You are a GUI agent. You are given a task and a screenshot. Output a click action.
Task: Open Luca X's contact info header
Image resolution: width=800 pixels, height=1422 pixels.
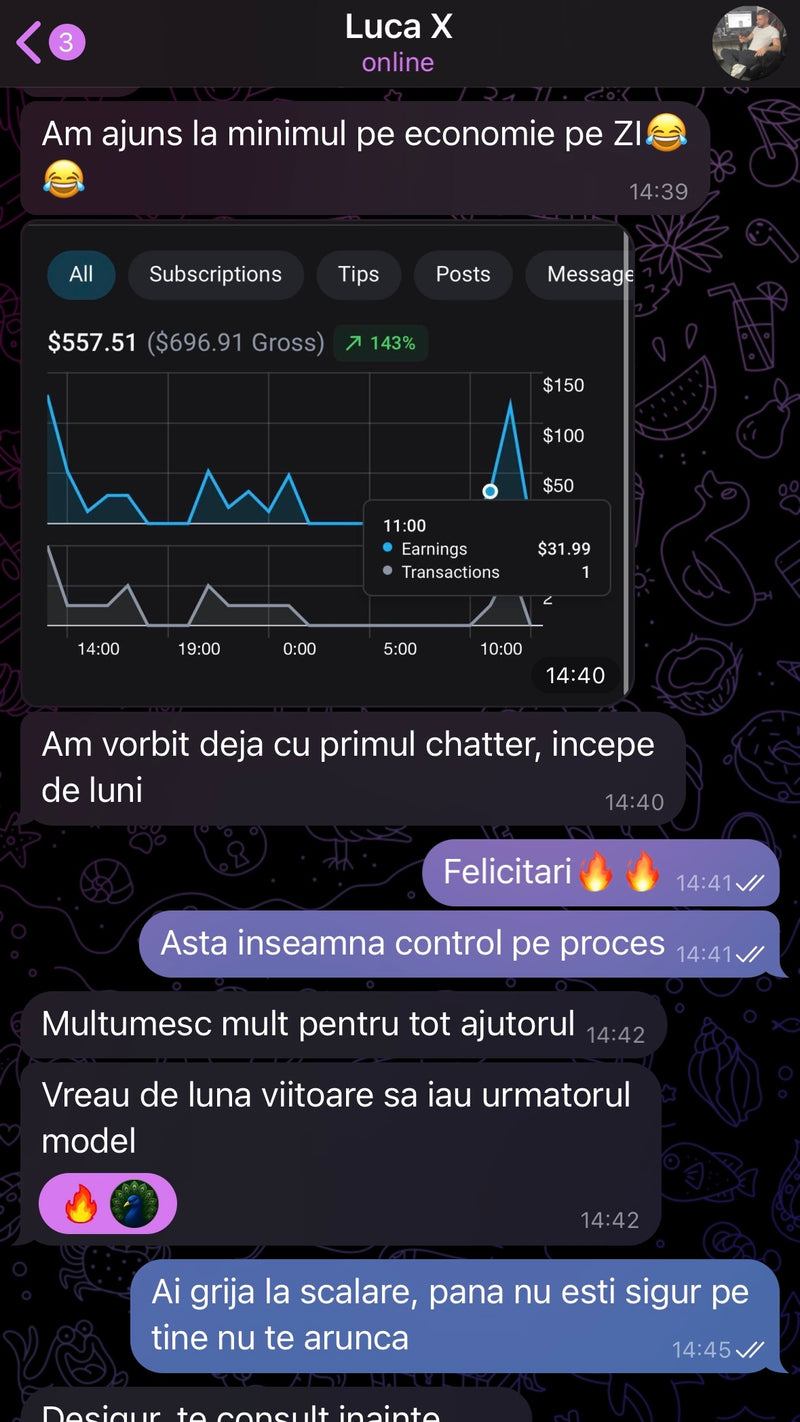[398, 42]
